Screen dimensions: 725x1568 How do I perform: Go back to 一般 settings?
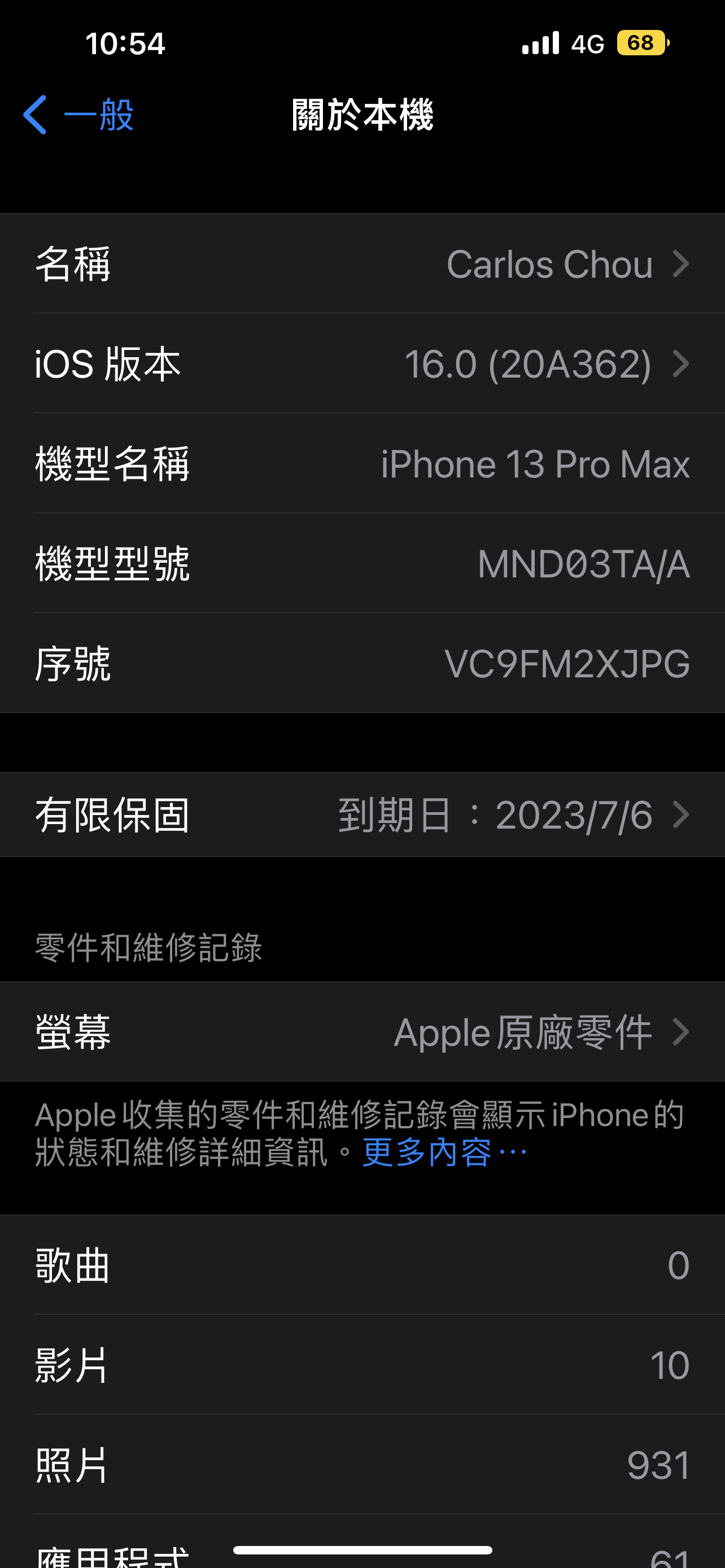[78, 115]
